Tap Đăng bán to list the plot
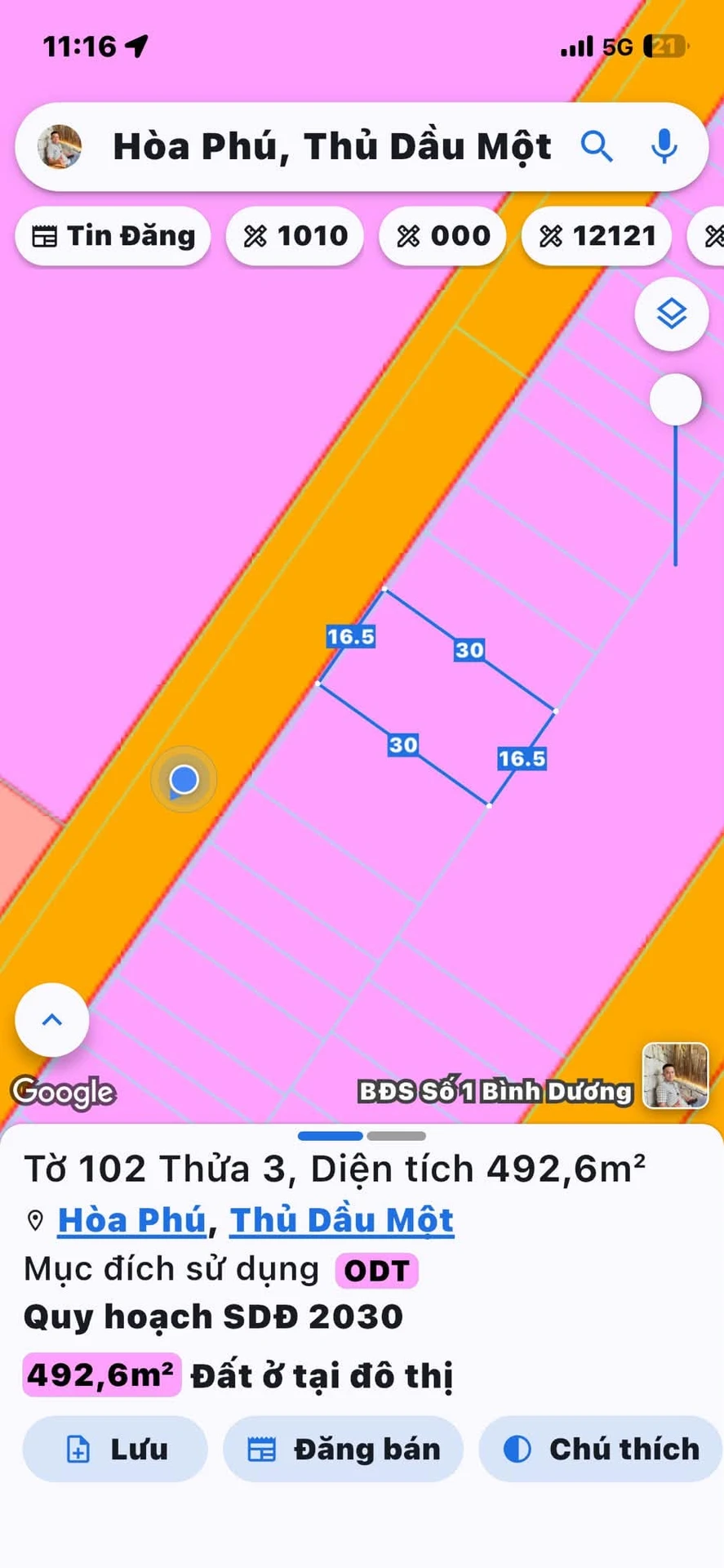This screenshot has height=1568, width=724. [x=343, y=1449]
